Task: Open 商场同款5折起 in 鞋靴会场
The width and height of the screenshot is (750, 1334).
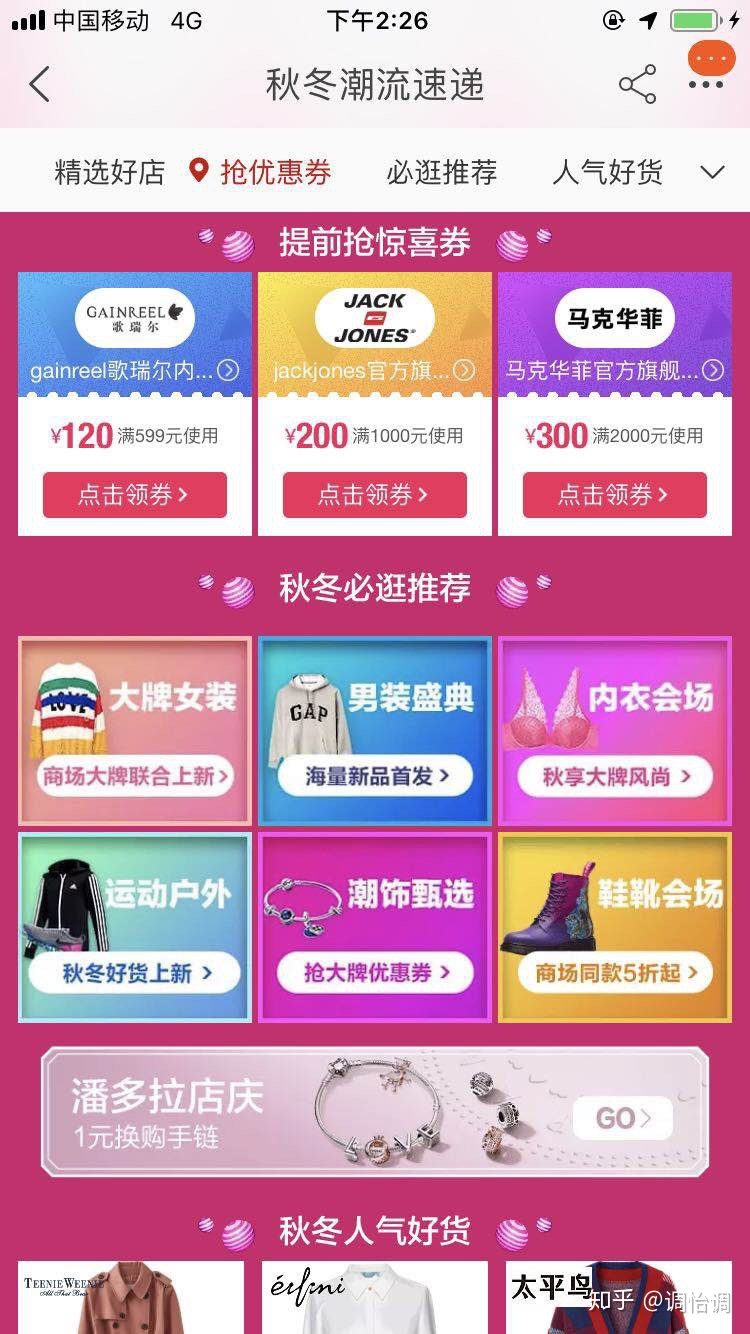Action: pyautogui.click(x=614, y=971)
